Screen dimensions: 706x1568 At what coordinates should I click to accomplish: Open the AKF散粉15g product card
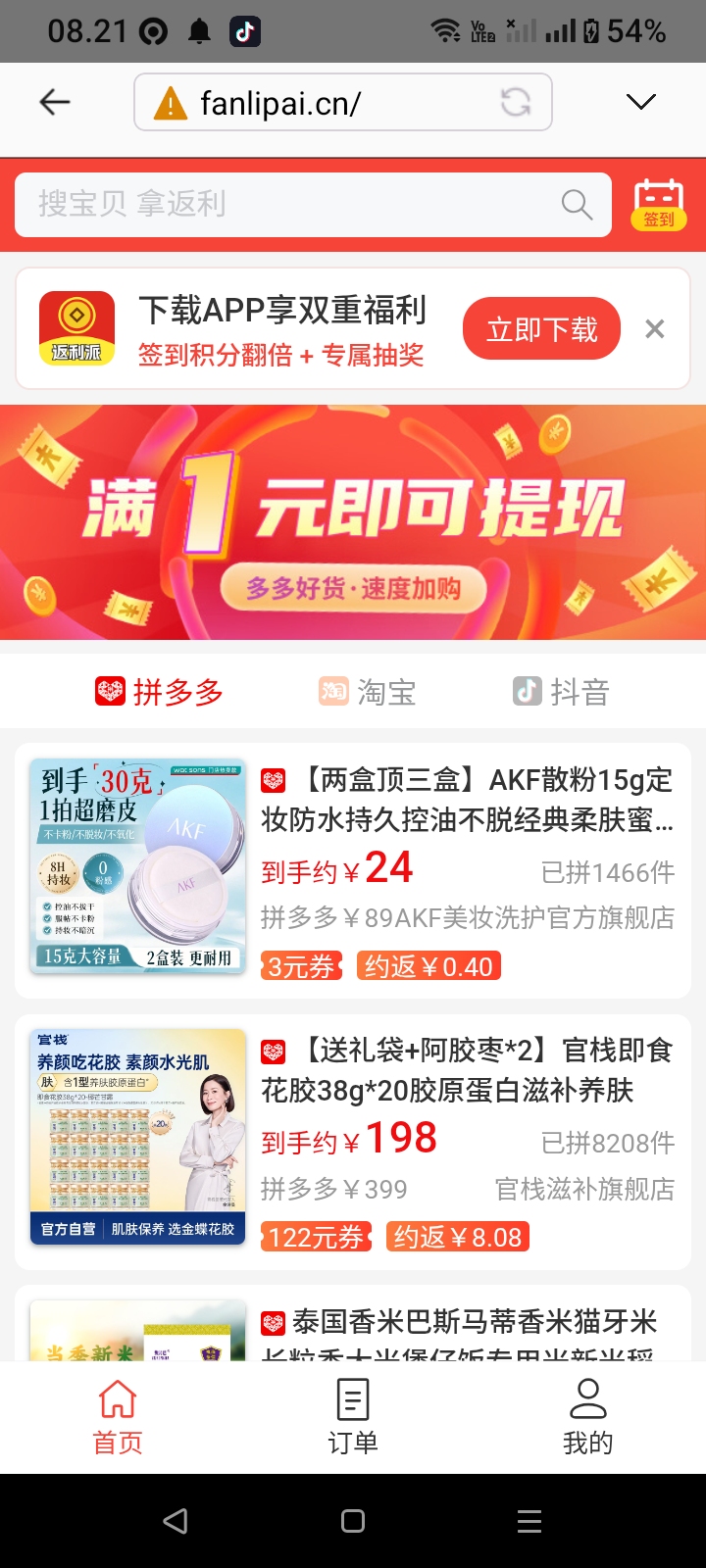tap(353, 870)
